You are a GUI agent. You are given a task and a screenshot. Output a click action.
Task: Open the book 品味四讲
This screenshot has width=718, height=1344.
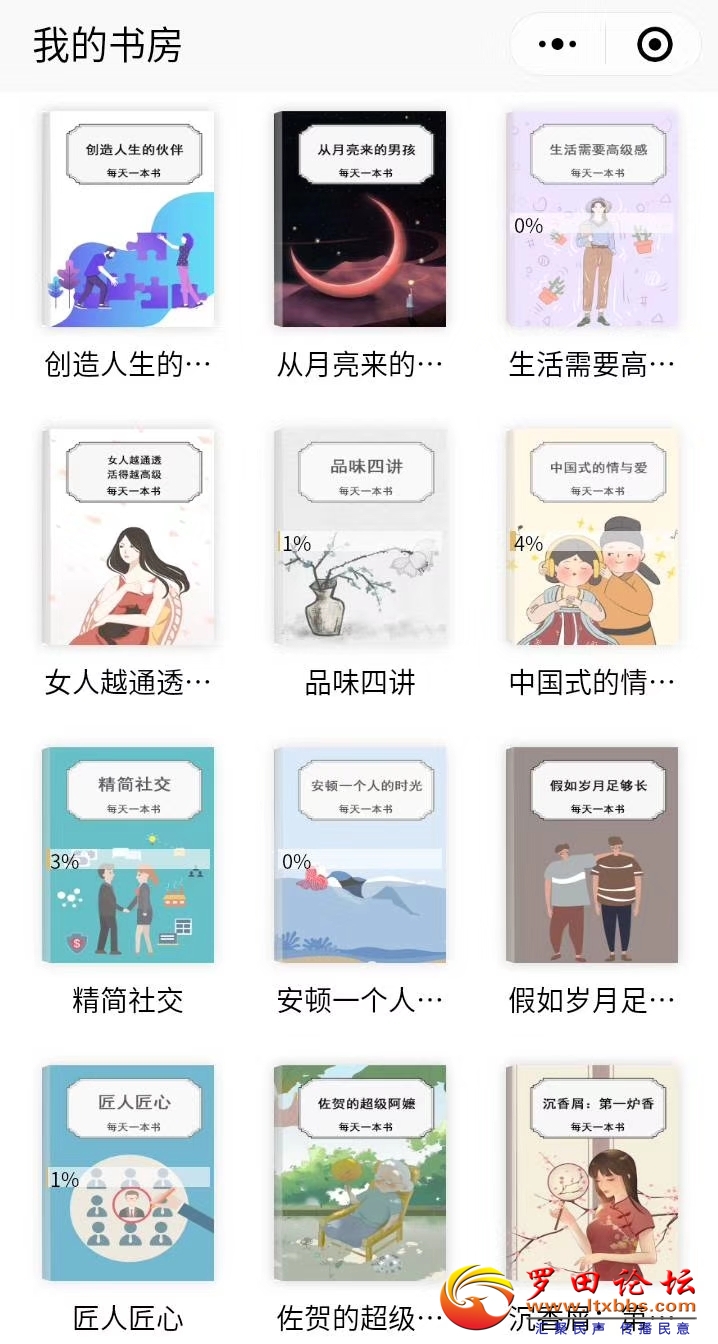point(360,537)
